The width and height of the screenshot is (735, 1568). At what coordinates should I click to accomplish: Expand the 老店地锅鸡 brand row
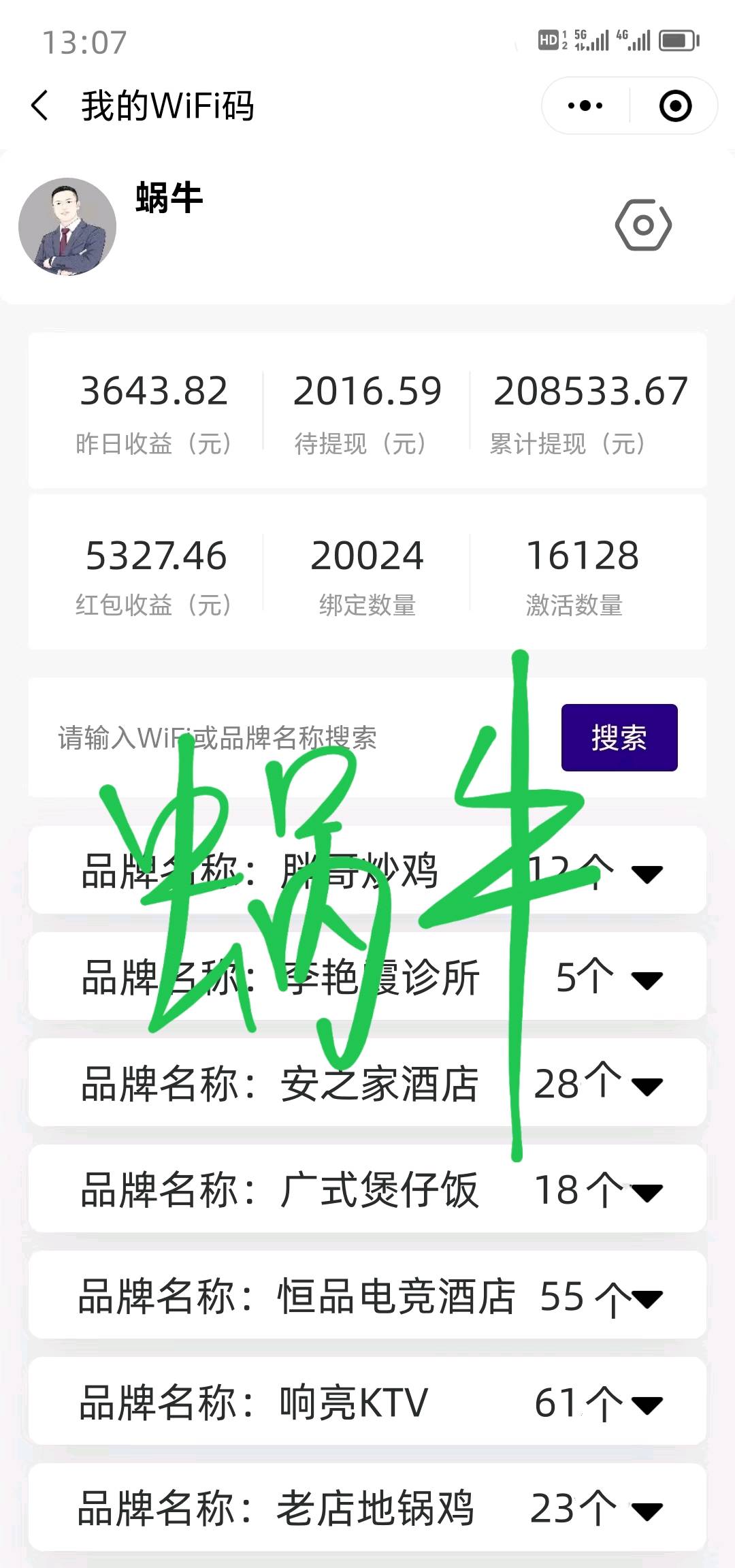(647, 1510)
